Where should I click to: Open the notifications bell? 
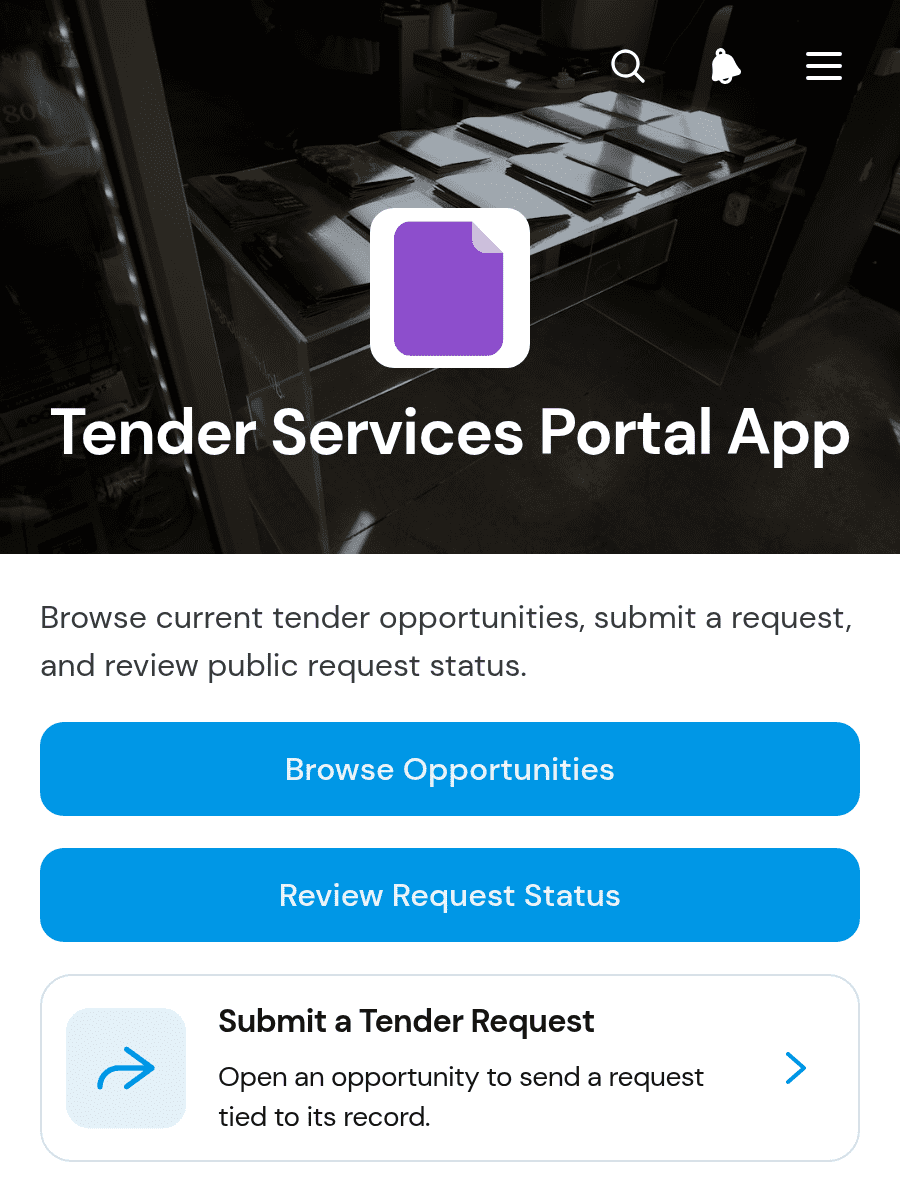coord(725,67)
